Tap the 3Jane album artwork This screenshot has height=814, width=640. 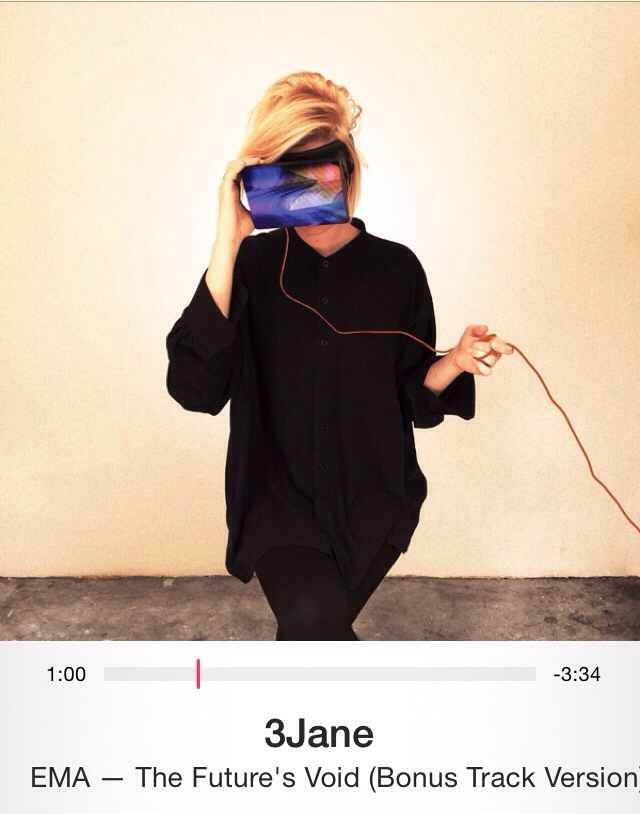(320, 320)
